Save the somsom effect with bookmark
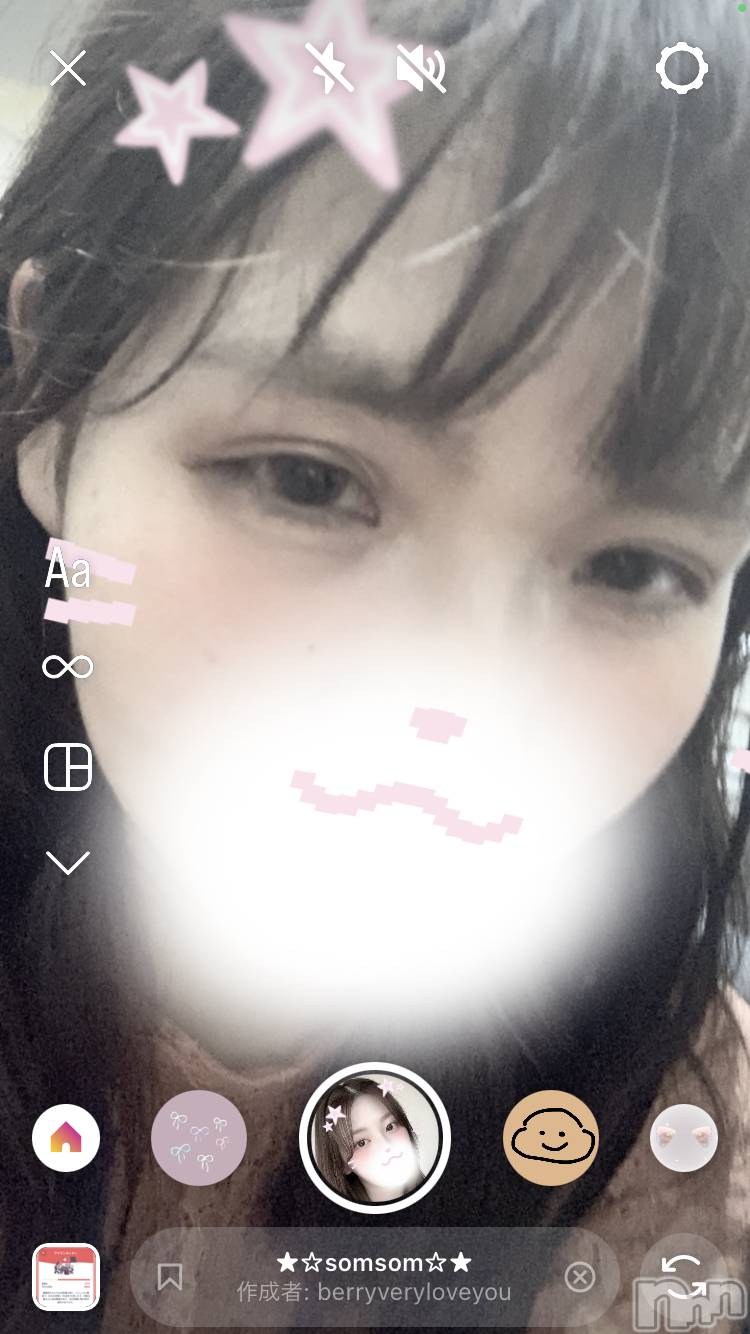 [170, 1276]
